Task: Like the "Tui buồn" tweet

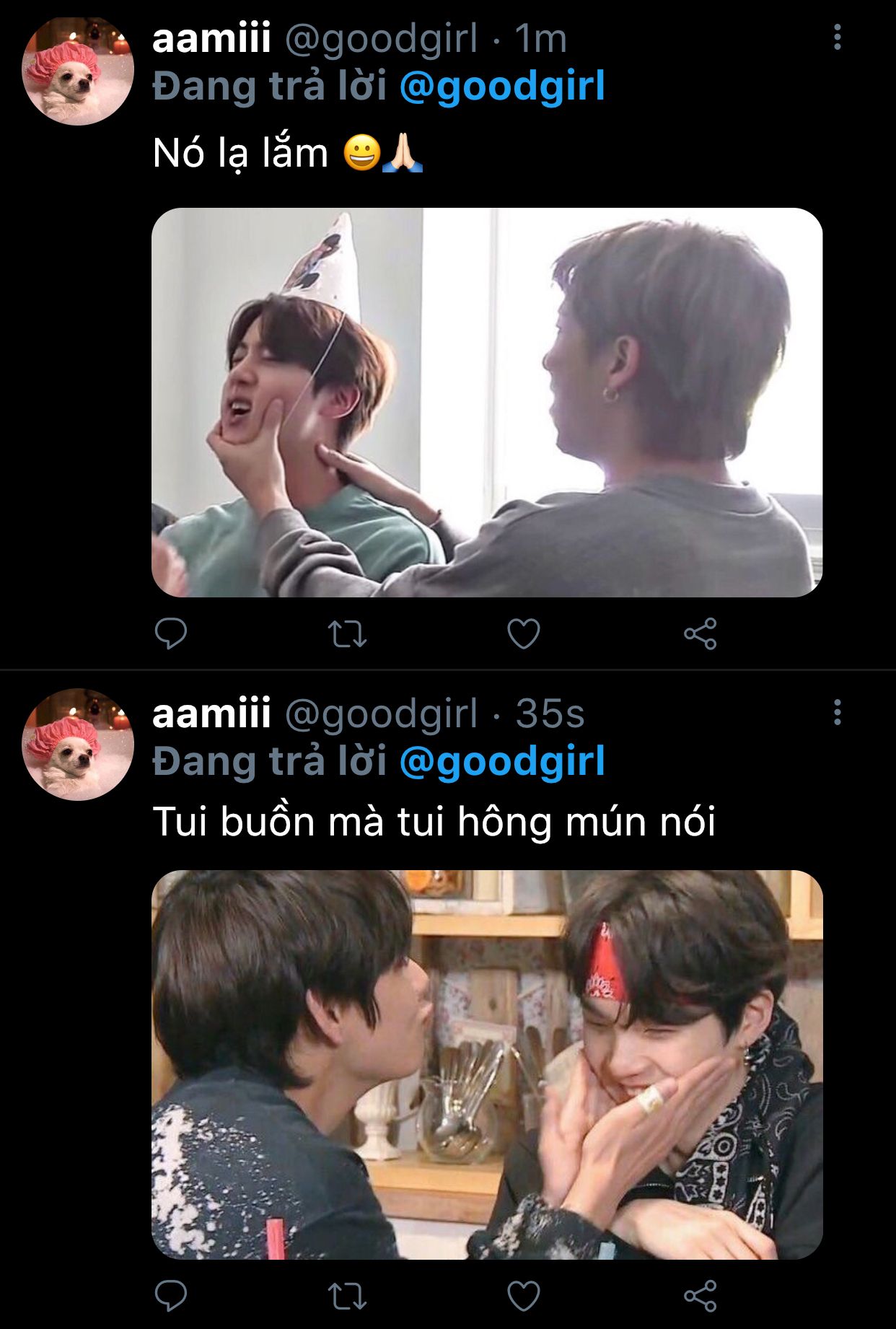Action: (x=524, y=1296)
